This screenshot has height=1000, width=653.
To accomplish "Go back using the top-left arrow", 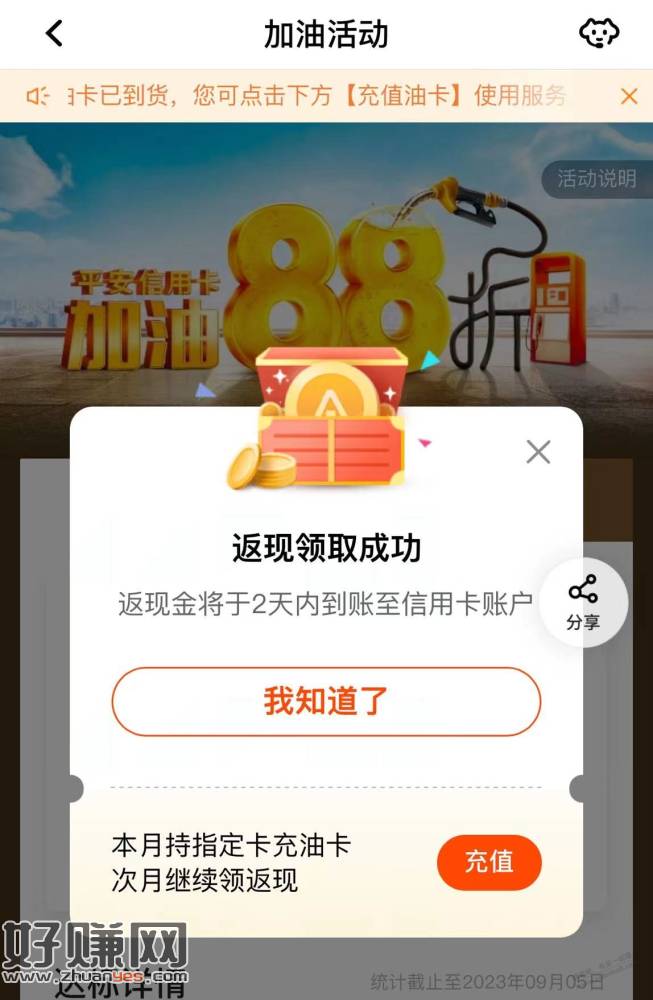I will pyautogui.click(x=54, y=34).
